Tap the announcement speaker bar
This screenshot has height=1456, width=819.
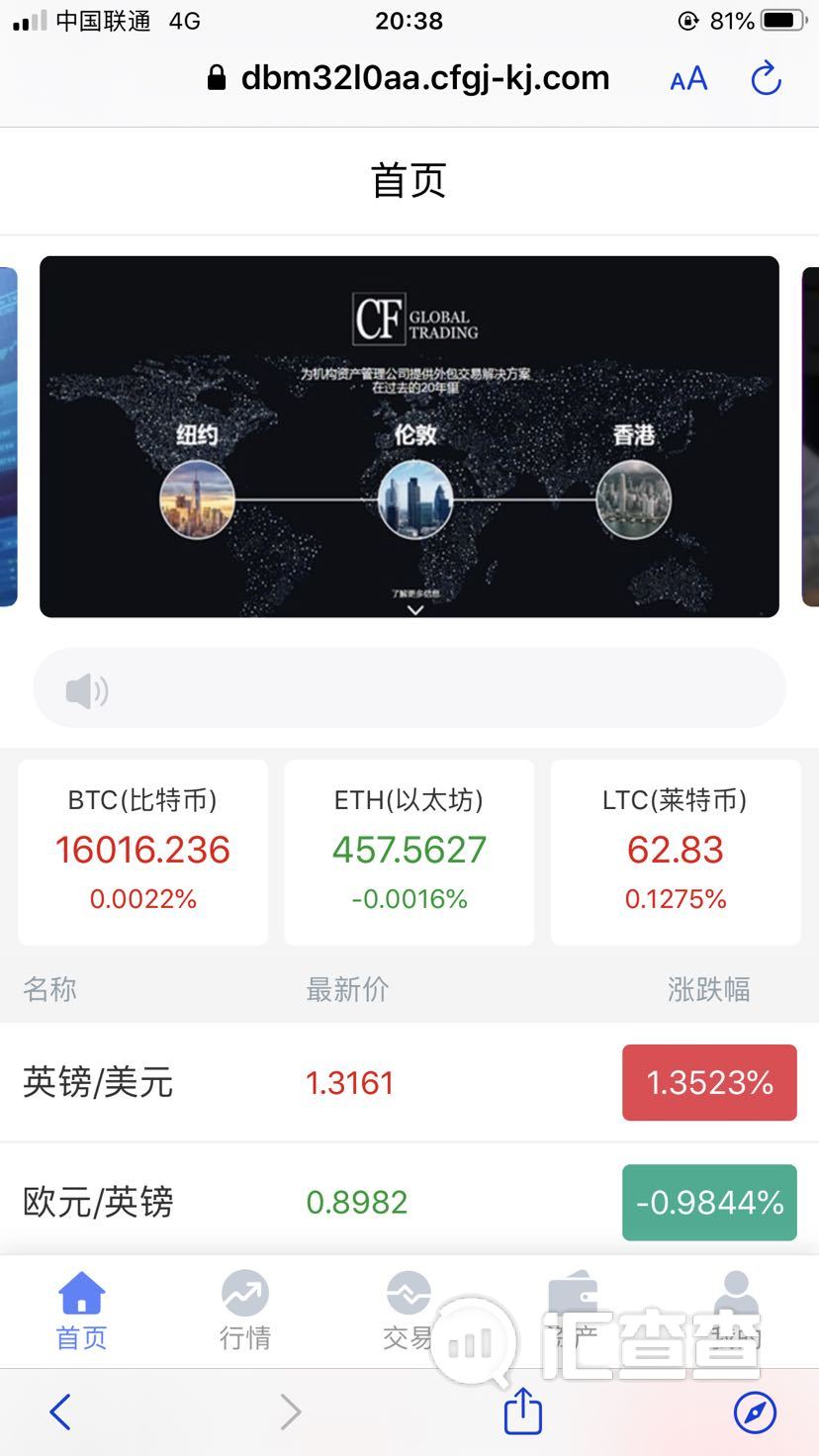point(409,689)
